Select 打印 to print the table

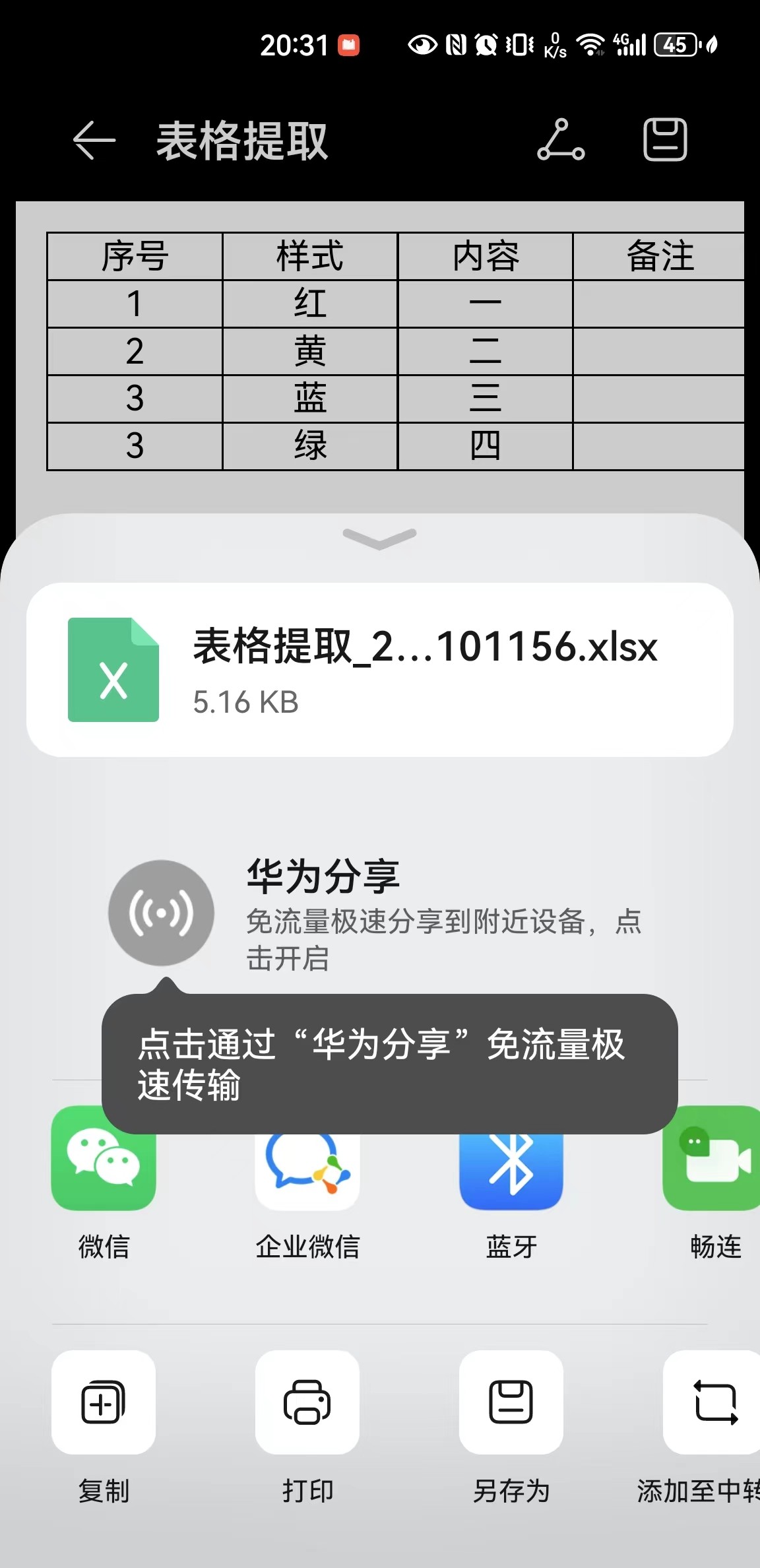(x=307, y=1402)
